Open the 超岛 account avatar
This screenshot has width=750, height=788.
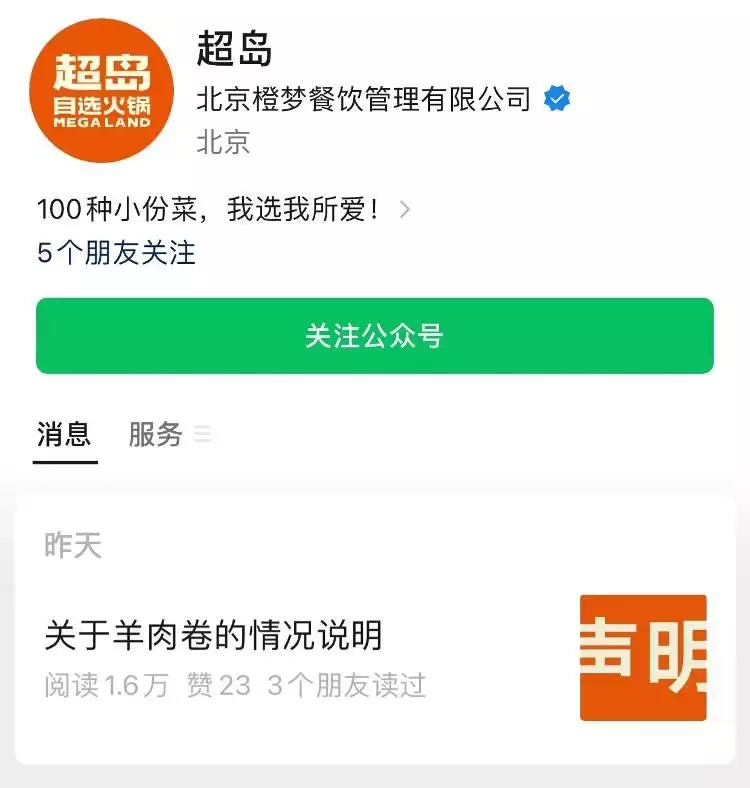[103, 90]
